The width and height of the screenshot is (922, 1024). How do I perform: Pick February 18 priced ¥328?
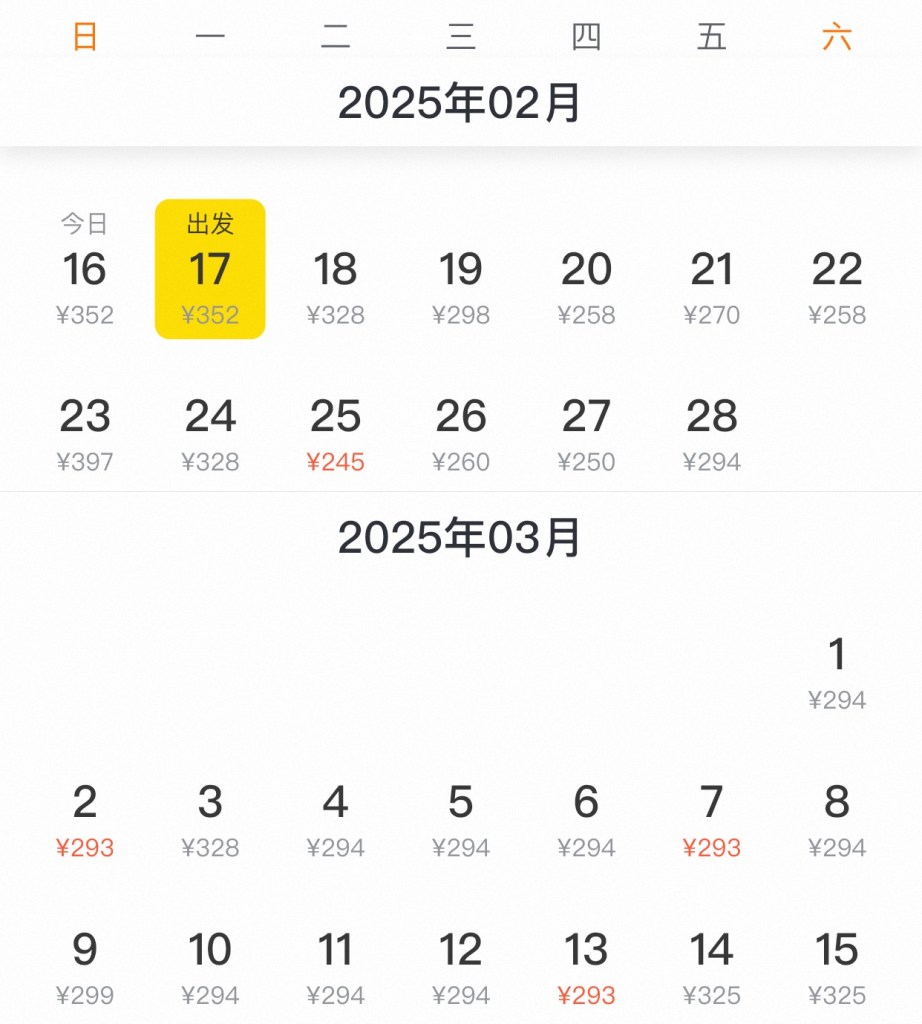pyautogui.click(x=335, y=272)
